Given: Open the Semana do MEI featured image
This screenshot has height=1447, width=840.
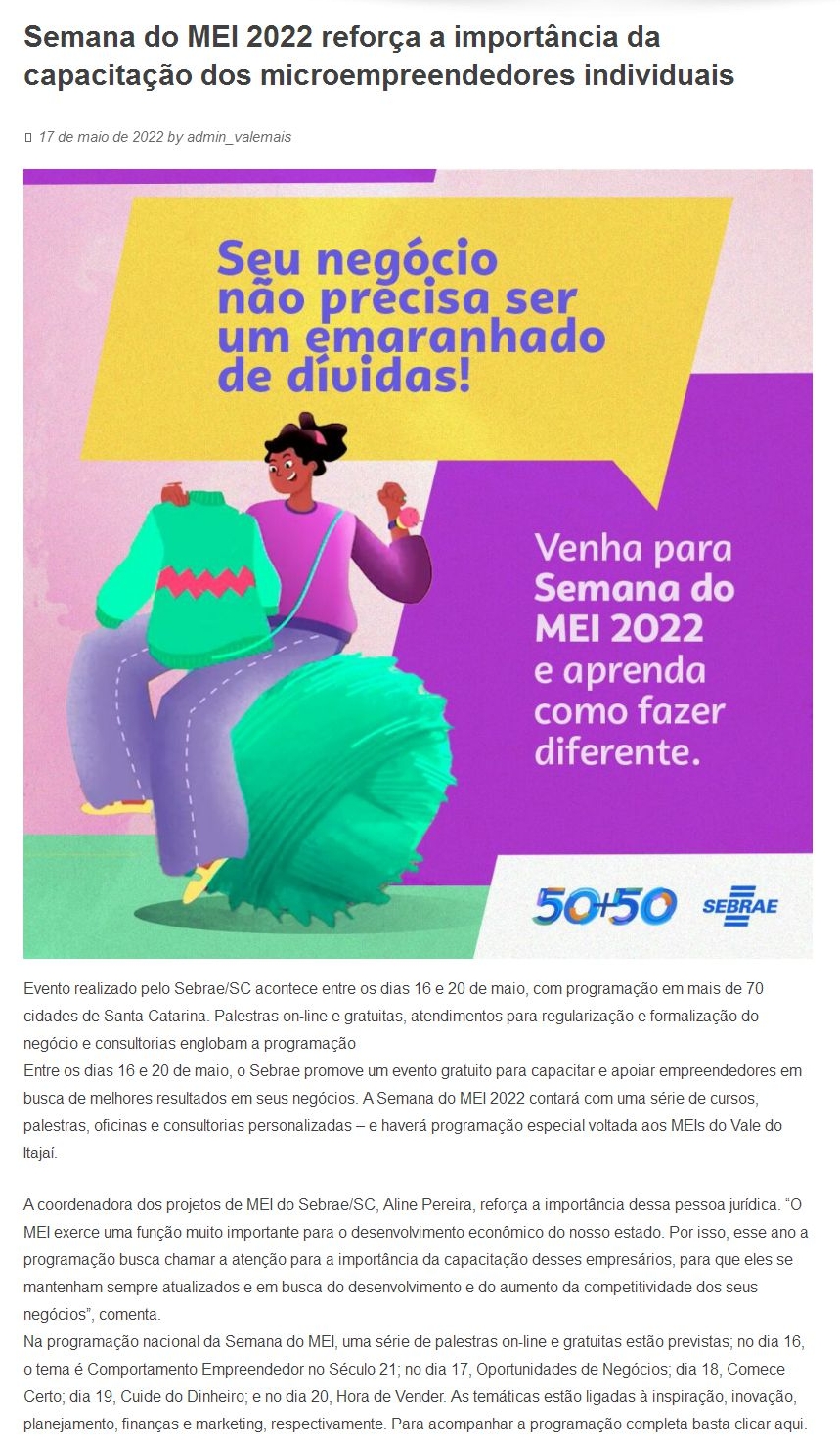Looking at the screenshot, I should 418,564.
